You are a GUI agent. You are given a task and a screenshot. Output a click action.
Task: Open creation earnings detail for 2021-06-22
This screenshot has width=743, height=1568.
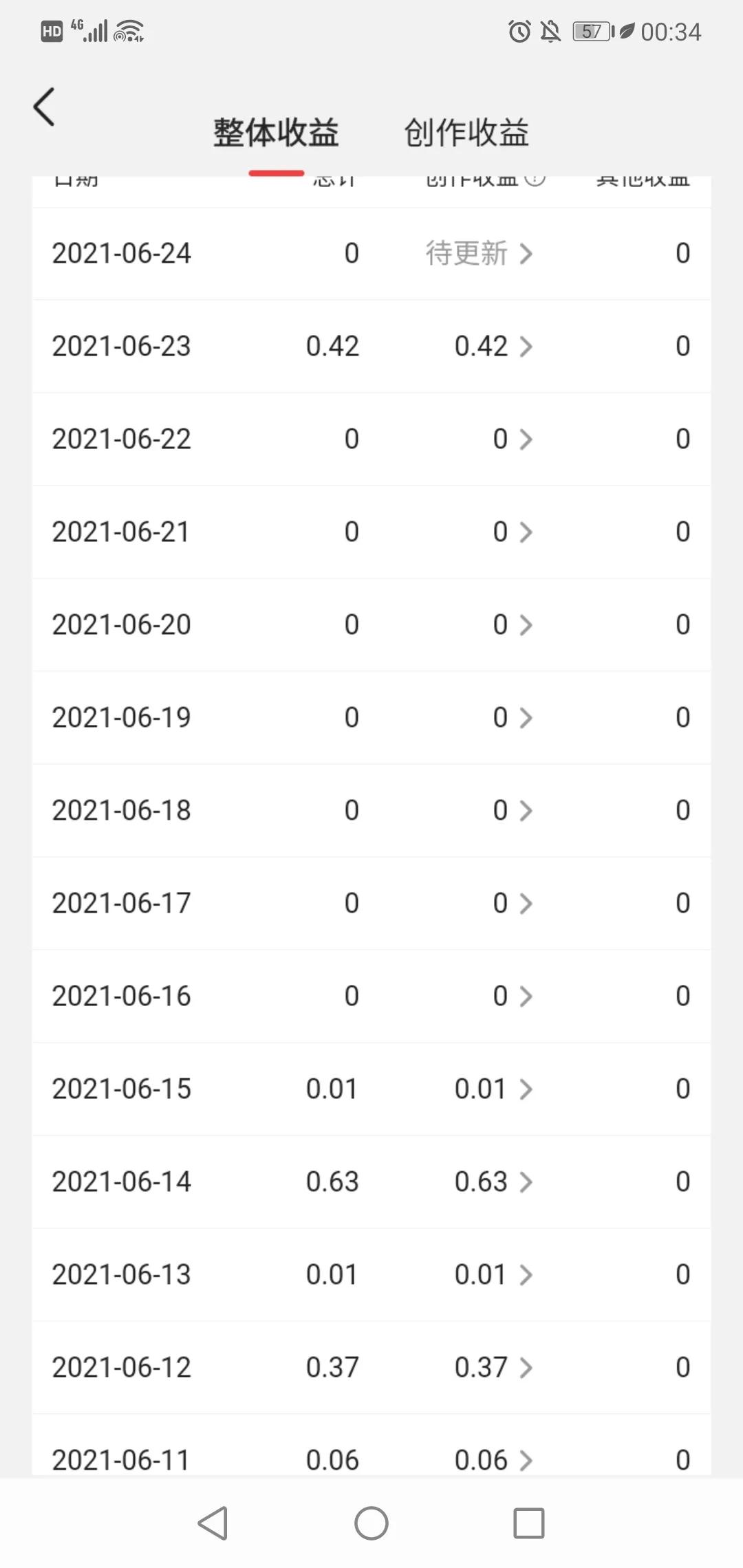click(513, 439)
